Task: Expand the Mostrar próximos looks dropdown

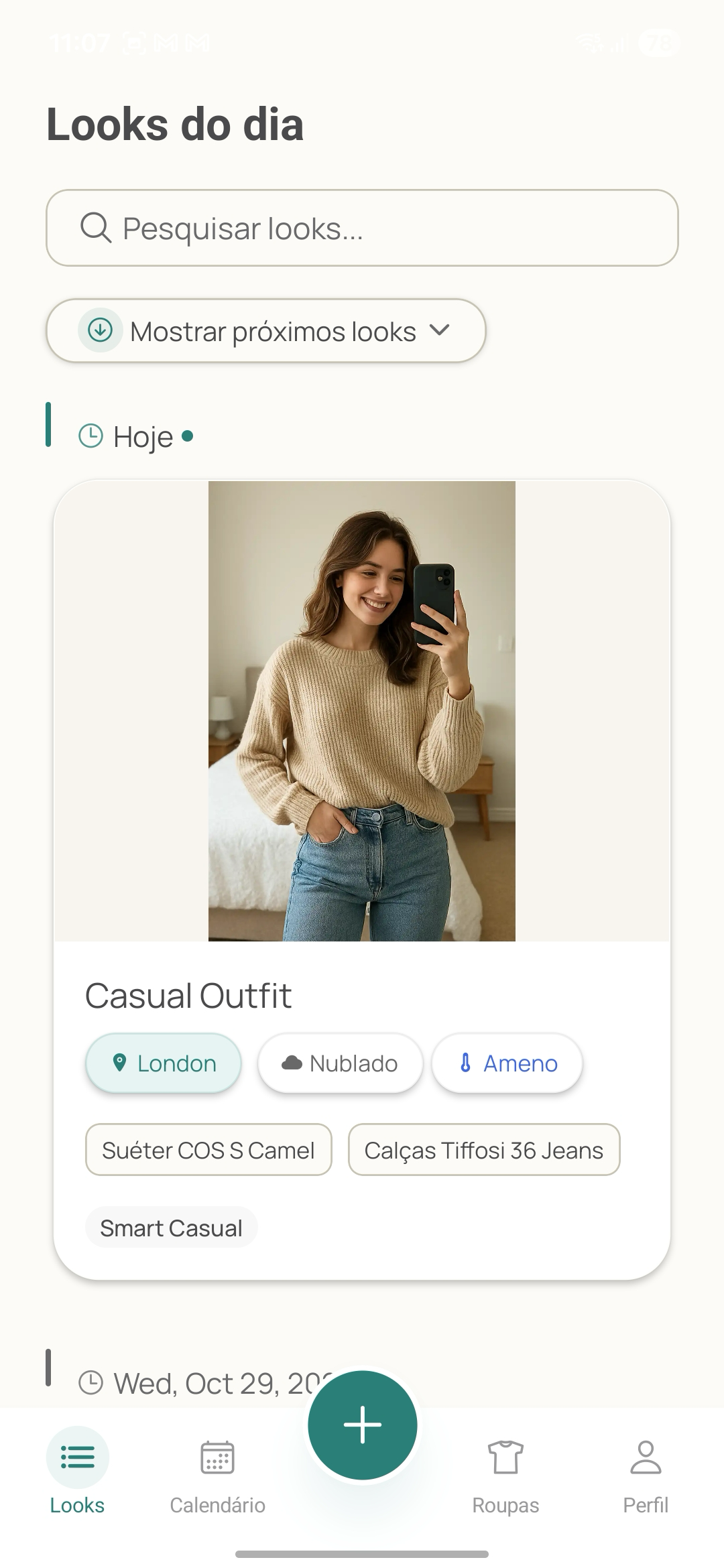Action: coord(265,330)
